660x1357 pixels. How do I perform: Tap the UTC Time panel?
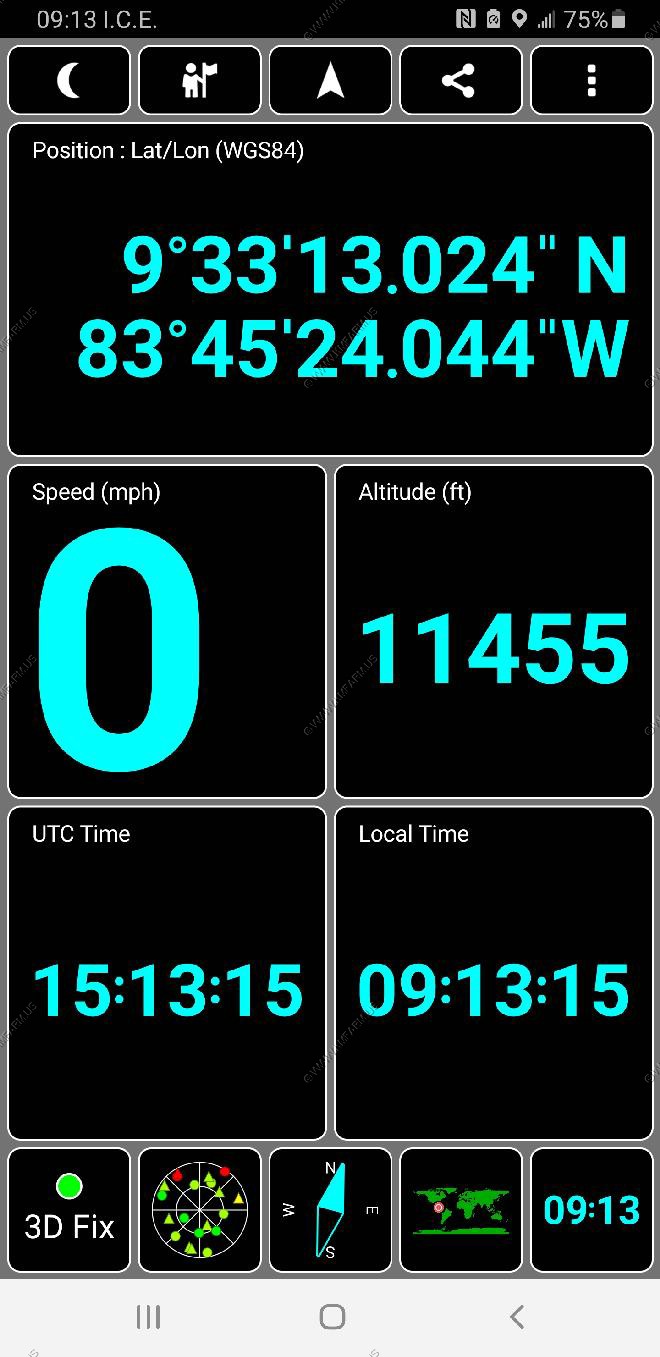(167, 973)
